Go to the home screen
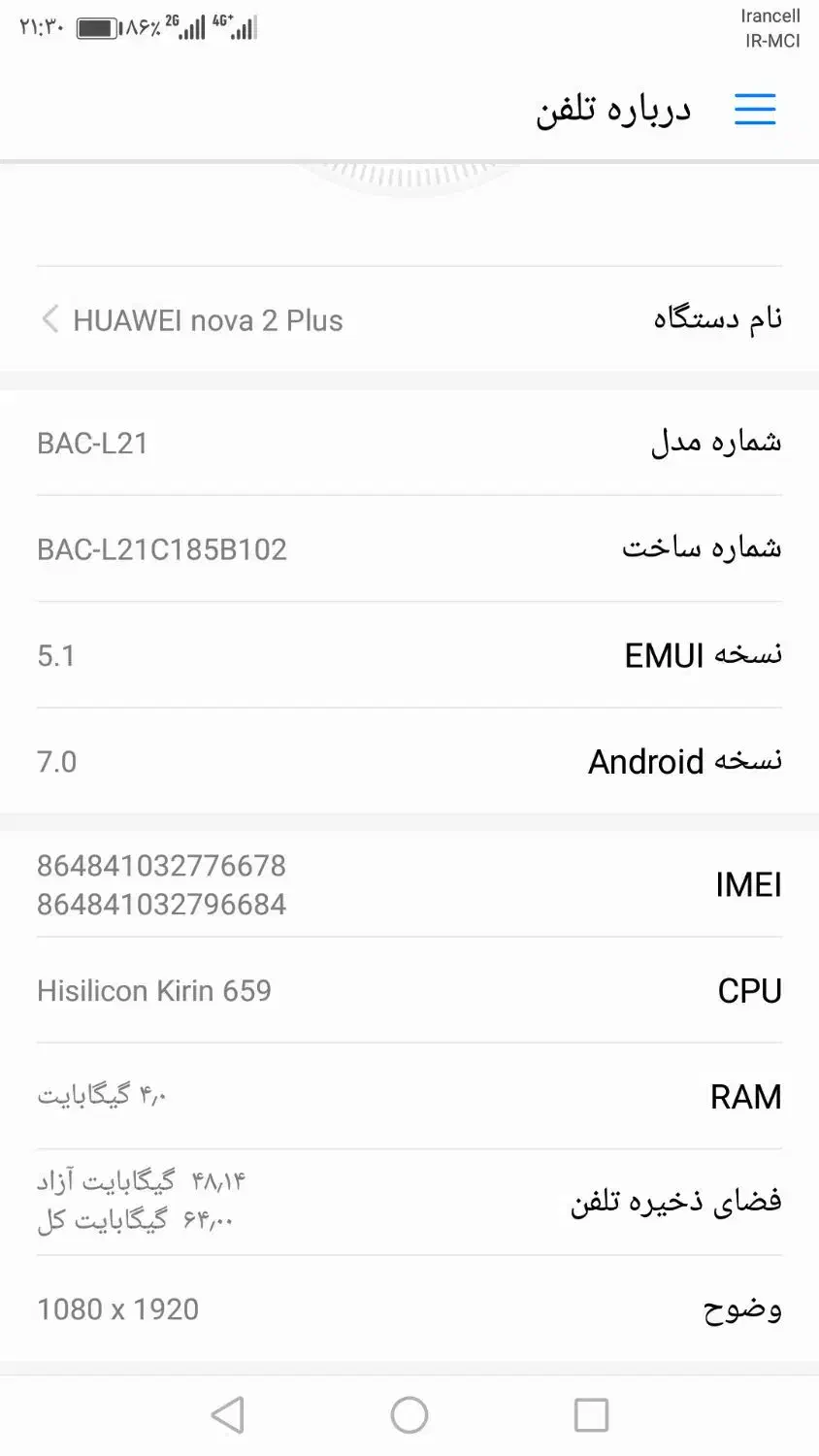Image resolution: width=819 pixels, height=1456 pixels. [409, 1415]
